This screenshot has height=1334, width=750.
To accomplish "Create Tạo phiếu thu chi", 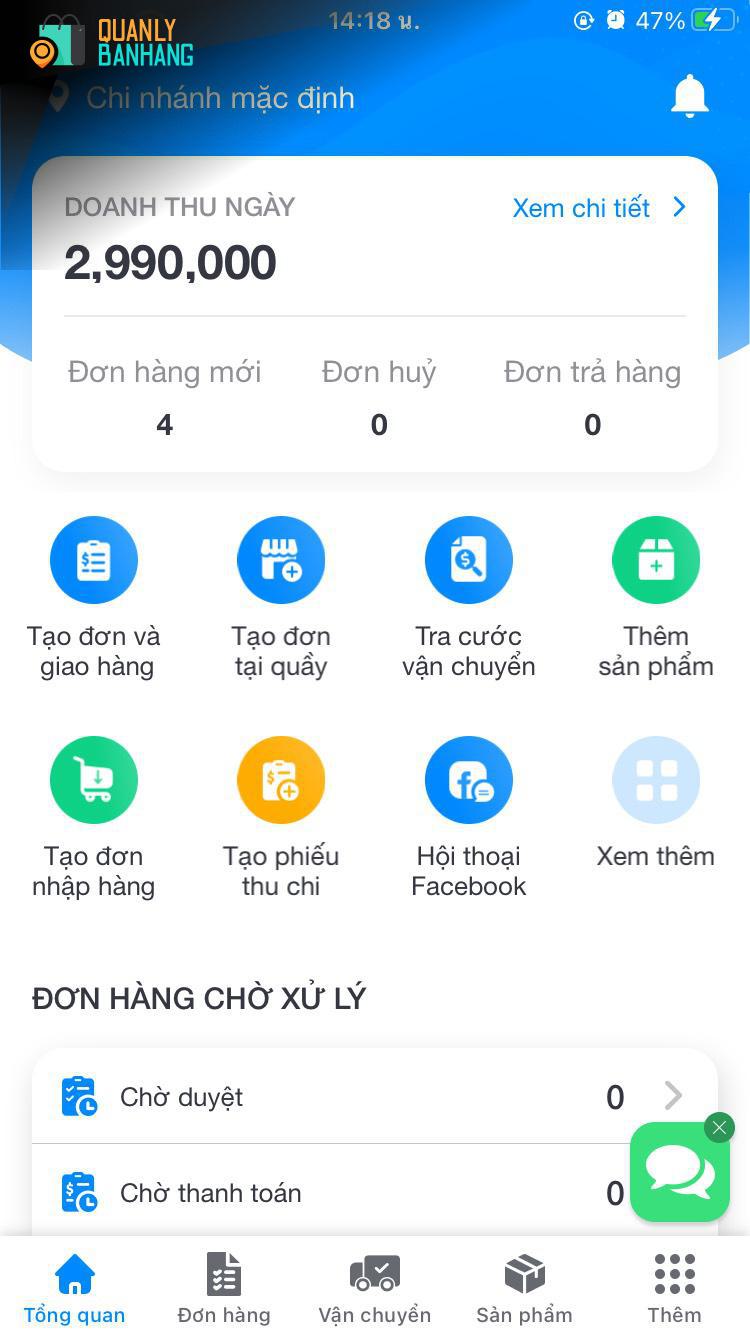I will (281, 781).
